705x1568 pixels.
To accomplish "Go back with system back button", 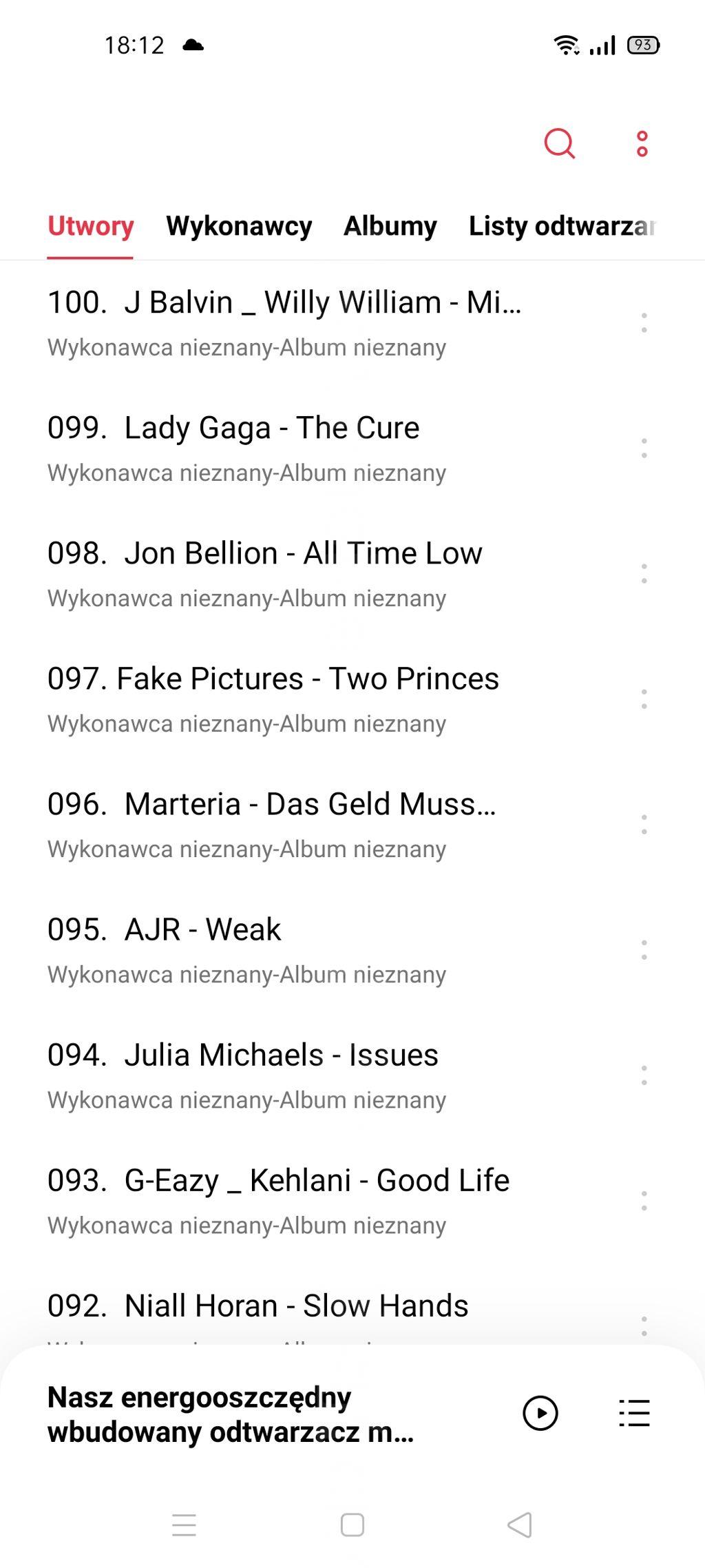I will point(520,1525).
